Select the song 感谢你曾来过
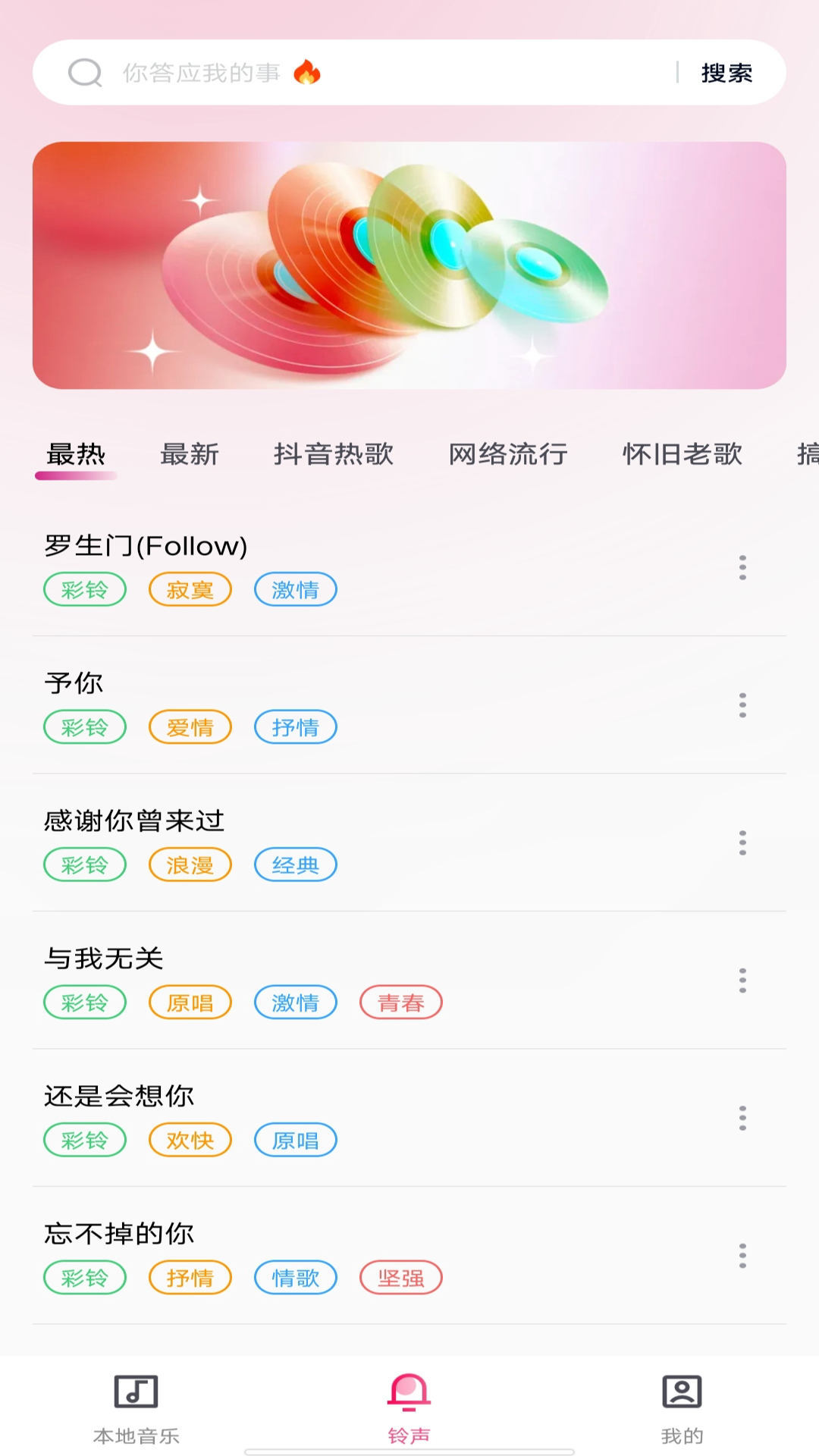The image size is (819, 1456). [134, 821]
